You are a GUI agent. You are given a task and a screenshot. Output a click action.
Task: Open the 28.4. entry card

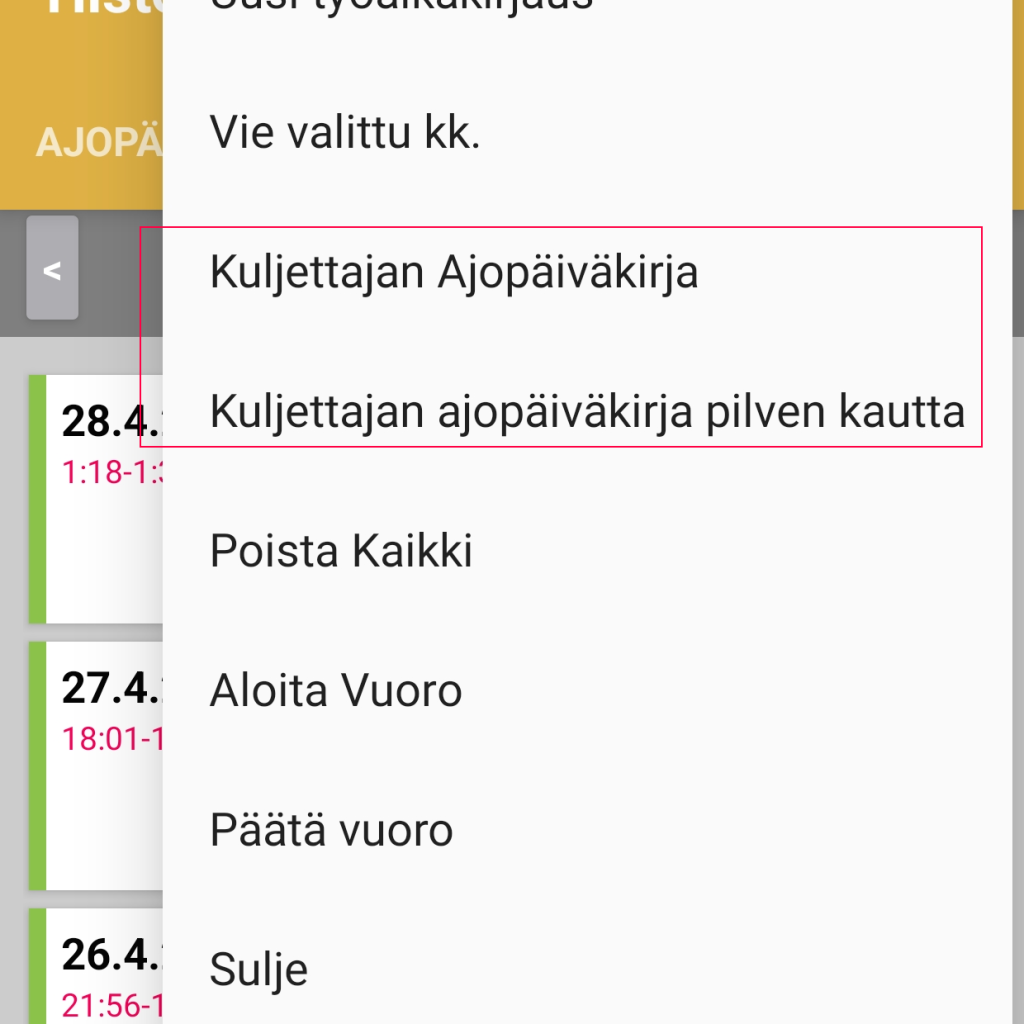click(100, 500)
